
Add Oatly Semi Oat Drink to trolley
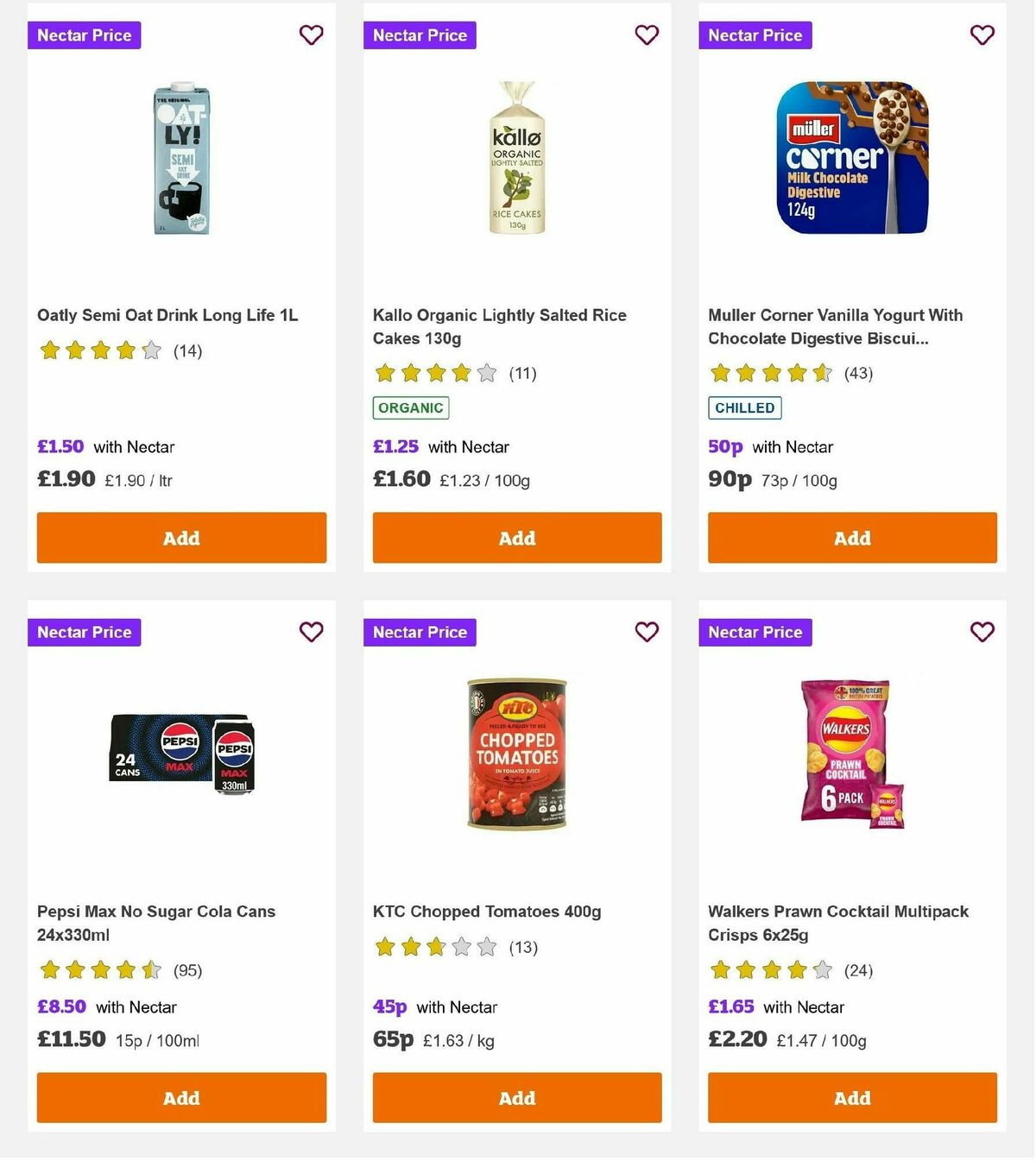(x=181, y=538)
